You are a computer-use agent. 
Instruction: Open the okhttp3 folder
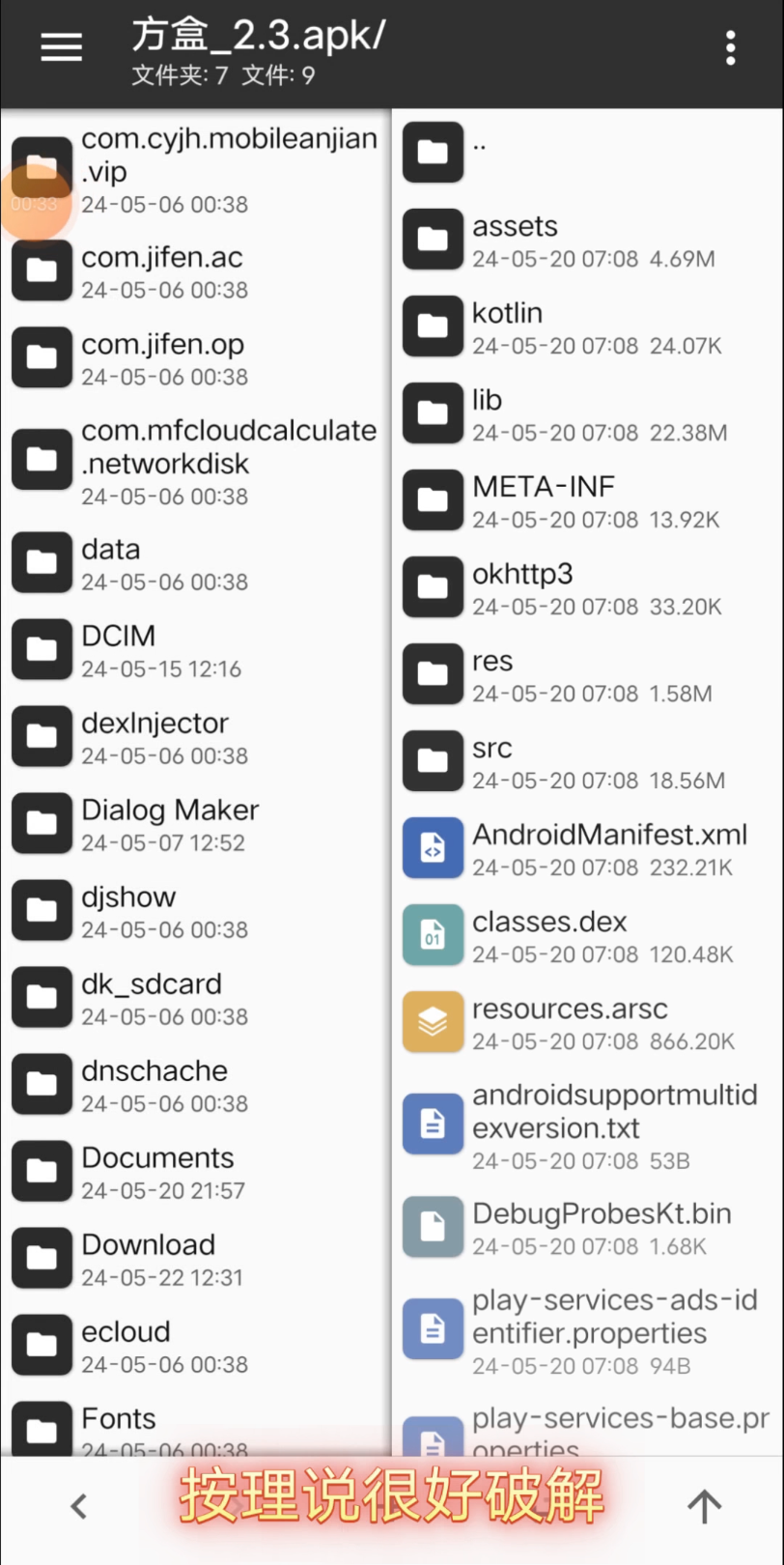click(587, 587)
